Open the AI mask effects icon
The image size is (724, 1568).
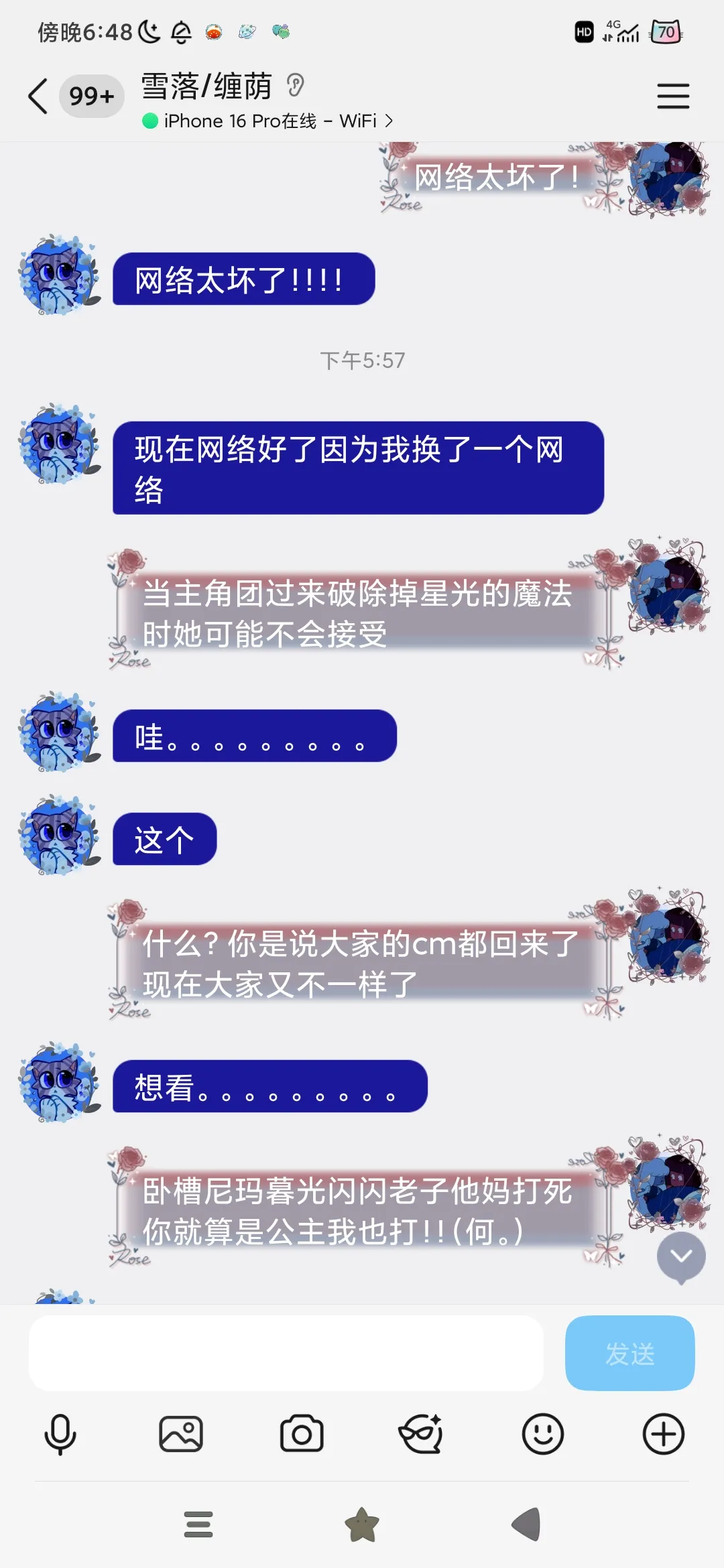(x=421, y=1435)
